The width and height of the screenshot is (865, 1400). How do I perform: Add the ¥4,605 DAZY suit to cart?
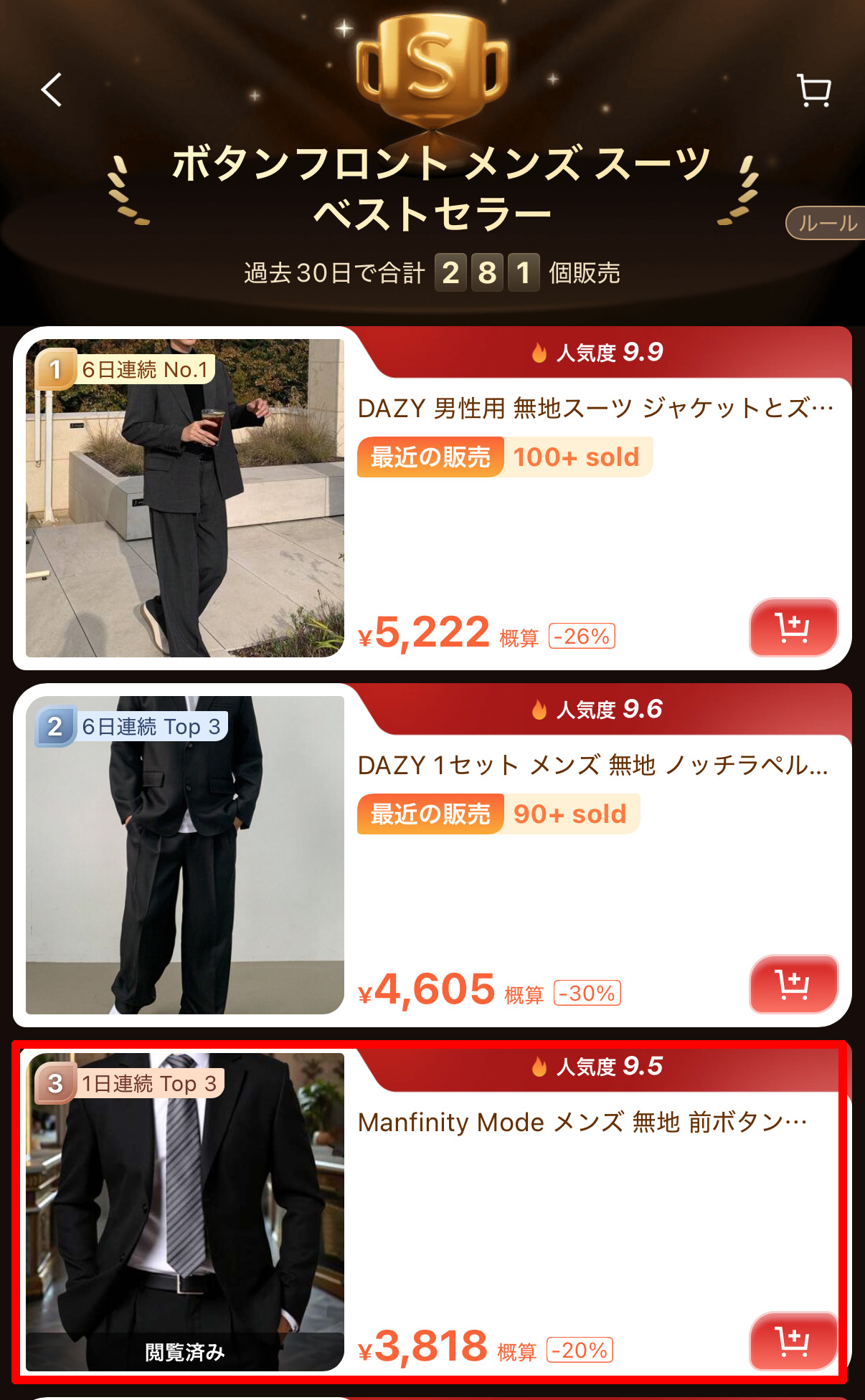(x=793, y=984)
